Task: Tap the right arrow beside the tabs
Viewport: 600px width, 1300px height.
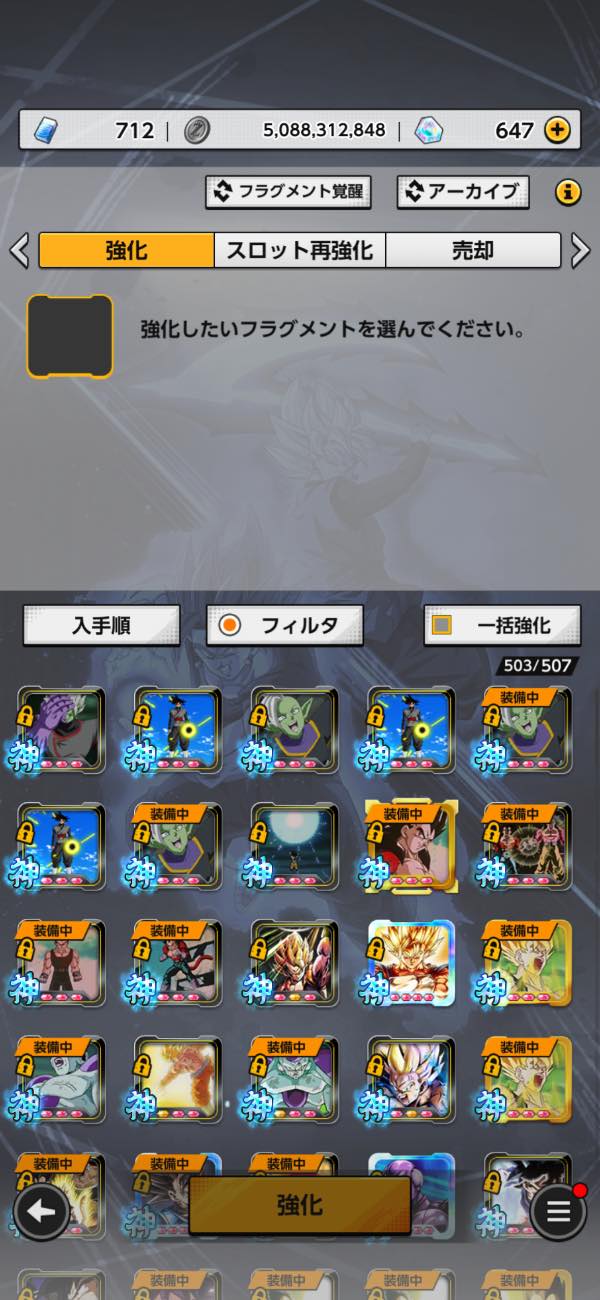Action: [x=581, y=250]
